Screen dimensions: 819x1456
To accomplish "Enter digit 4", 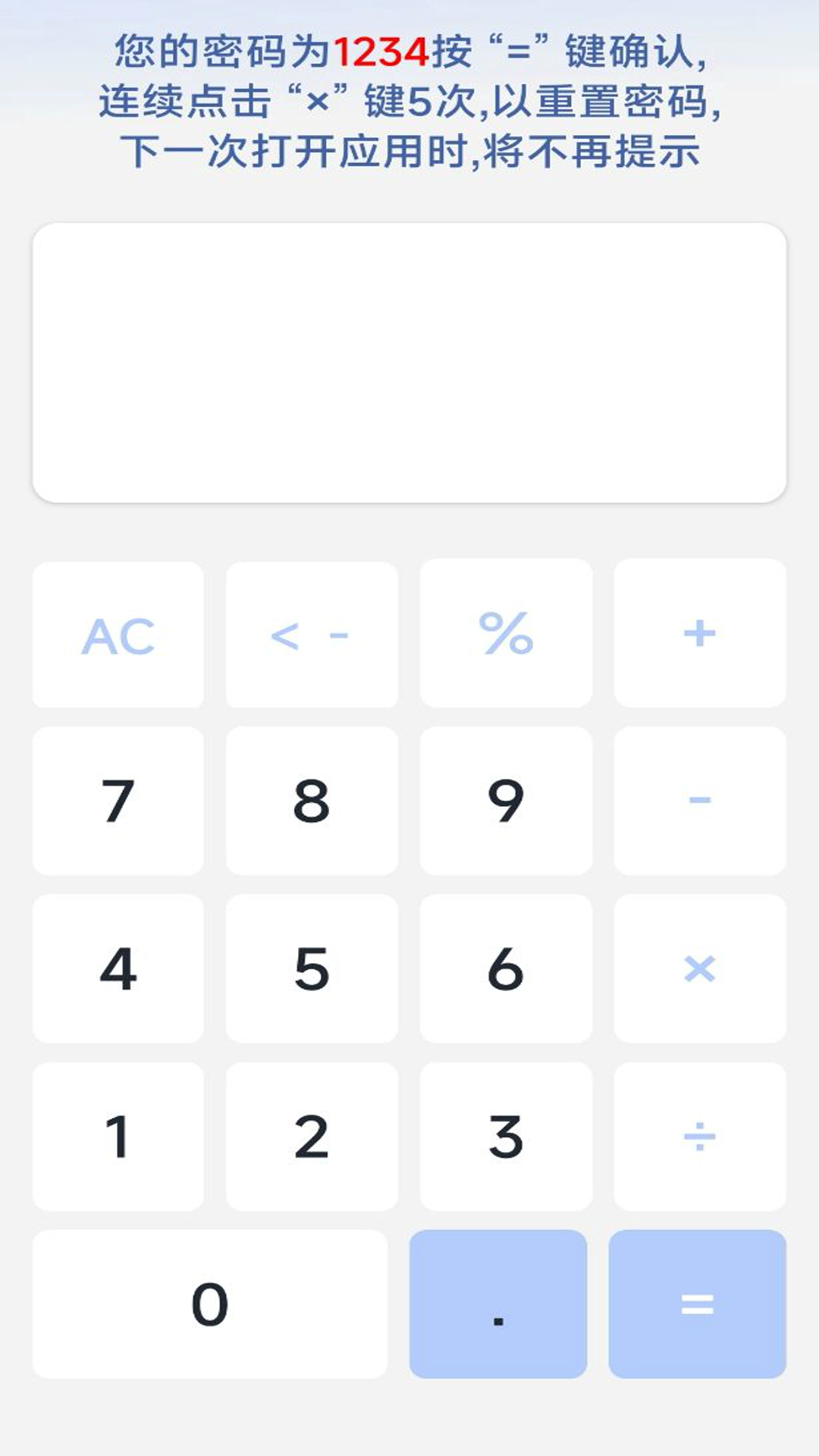I will [118, 968].
